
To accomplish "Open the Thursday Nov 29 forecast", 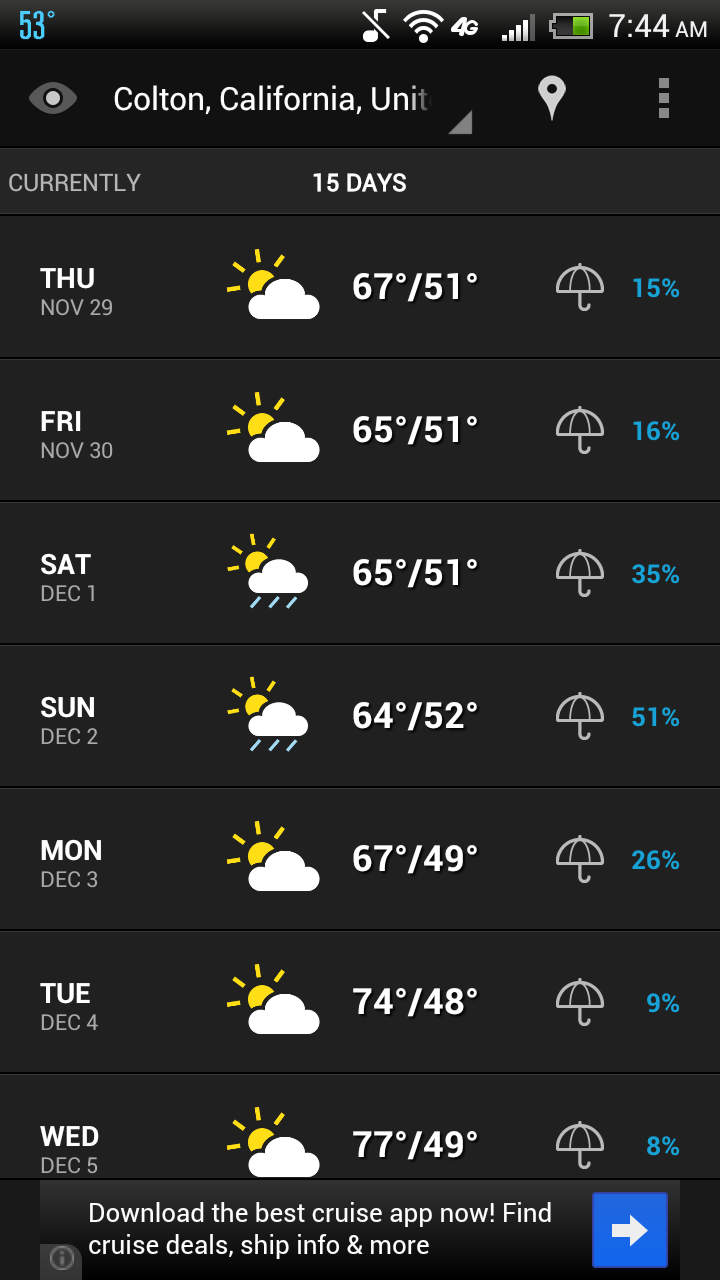I will tap(360, 288).
